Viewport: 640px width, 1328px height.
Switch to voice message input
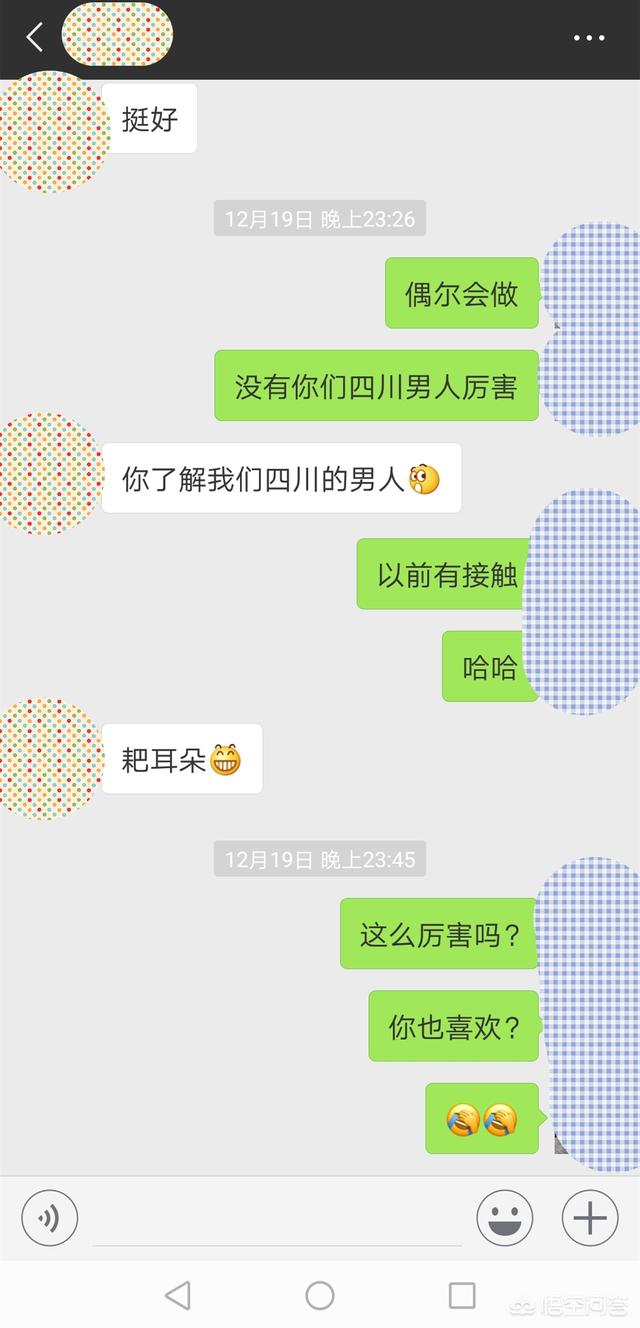coord(49,1218)
